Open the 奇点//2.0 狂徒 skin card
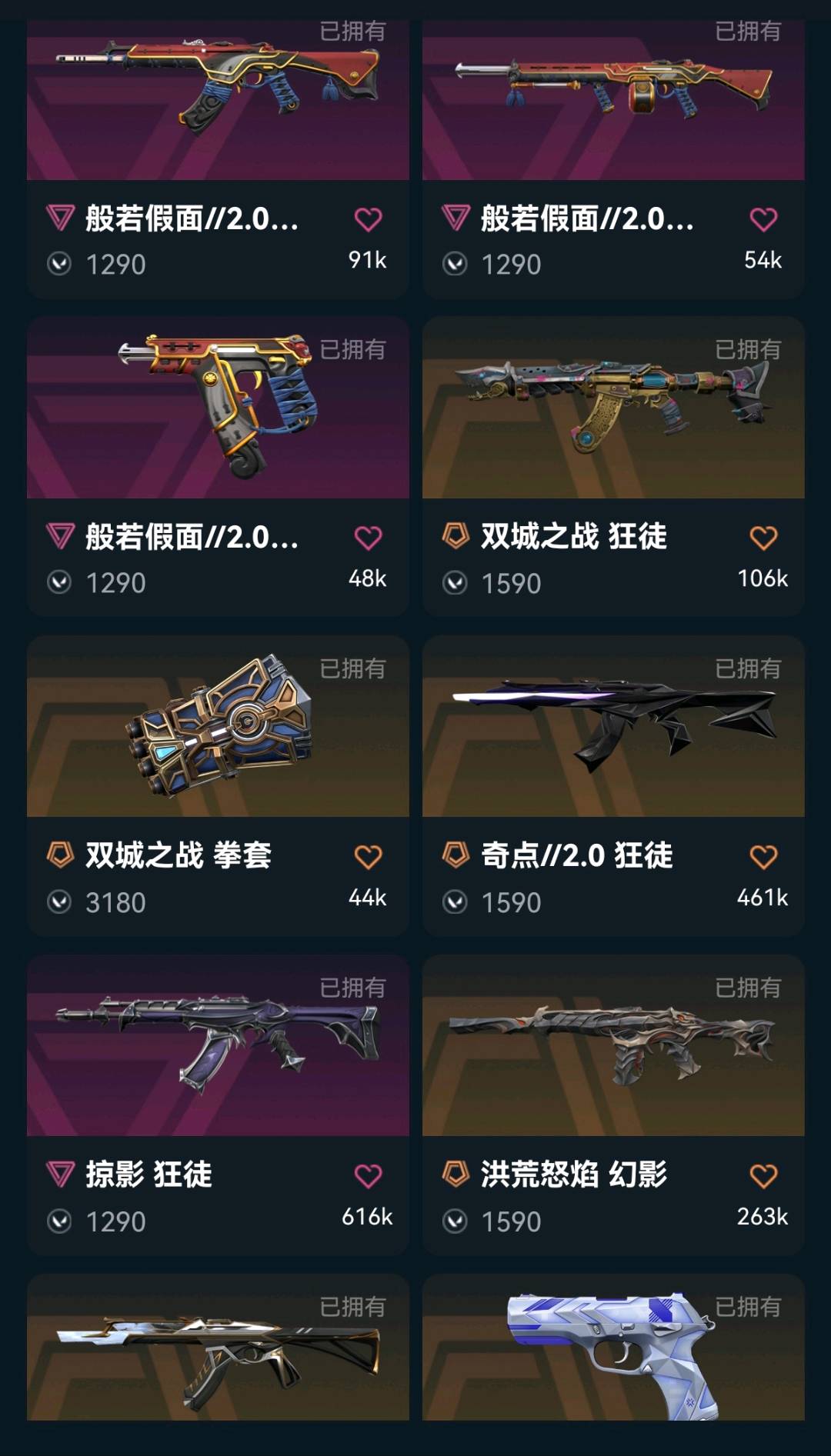 [613, 727]
